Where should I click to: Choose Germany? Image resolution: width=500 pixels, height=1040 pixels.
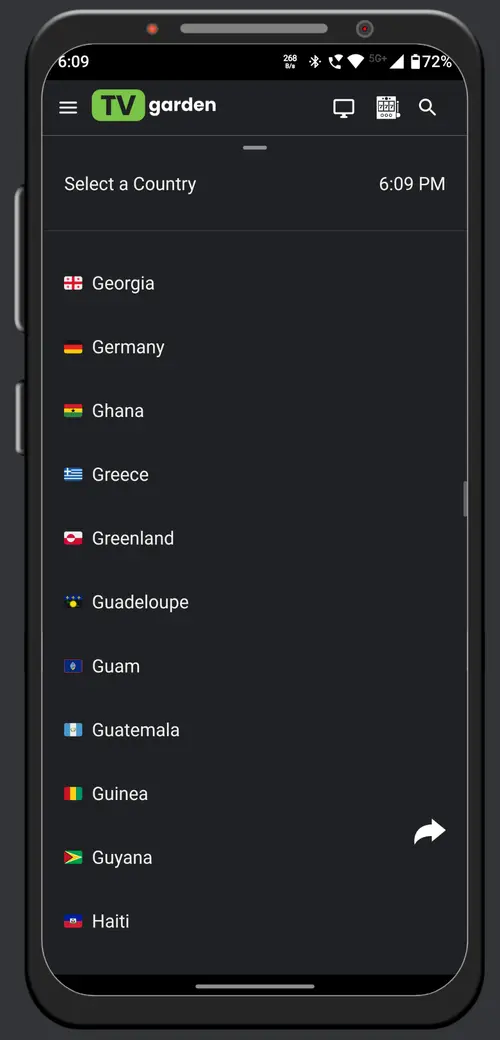tap(255, 347)
